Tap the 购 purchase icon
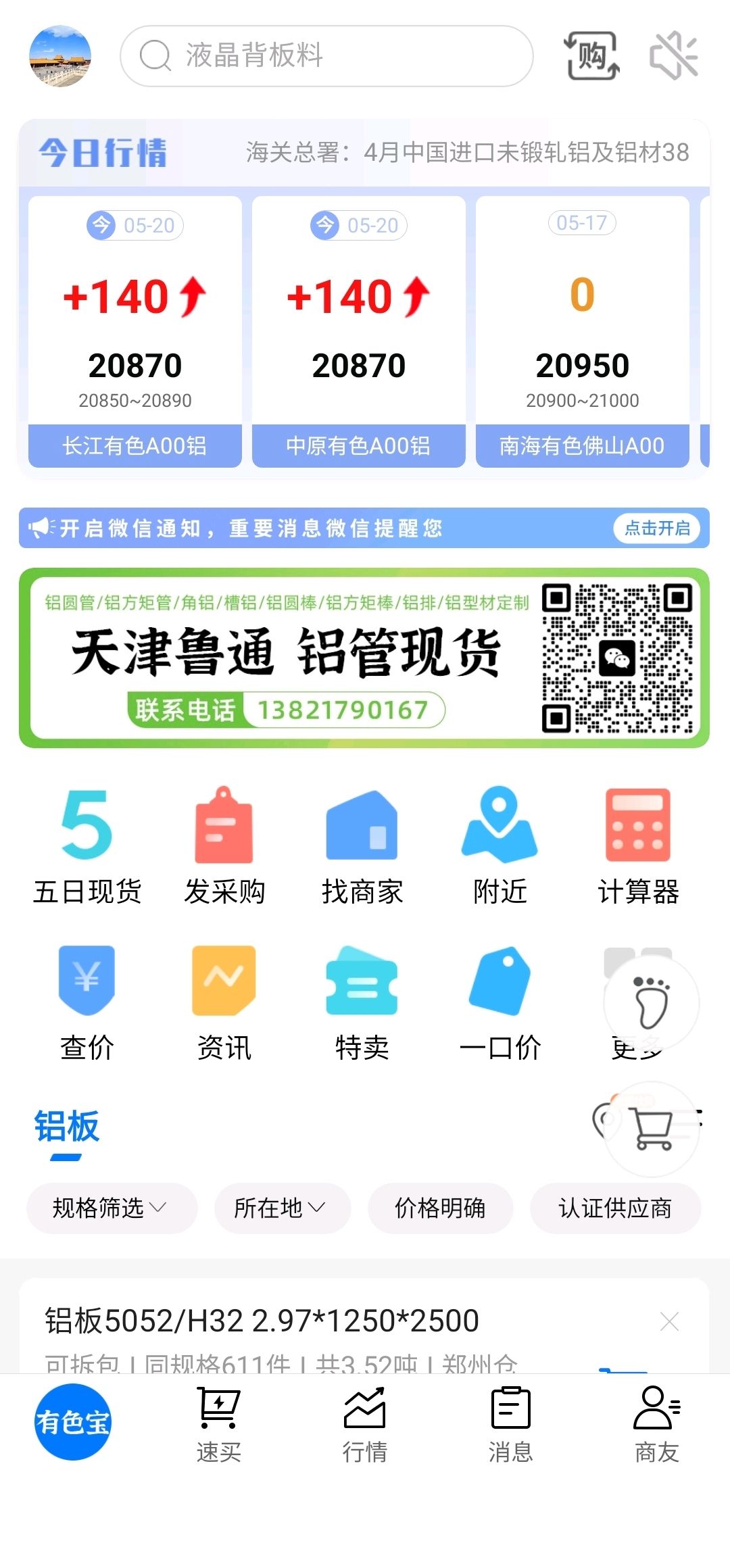This screenshot has width=730, height=1568. pyautogui.click(x=591, y=56)
